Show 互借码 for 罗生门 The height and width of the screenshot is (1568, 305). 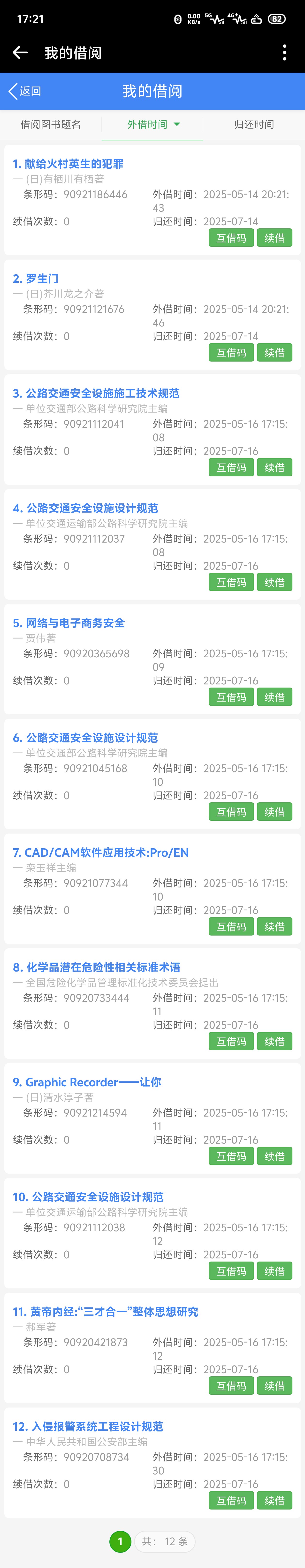click(x=231, y=353)
